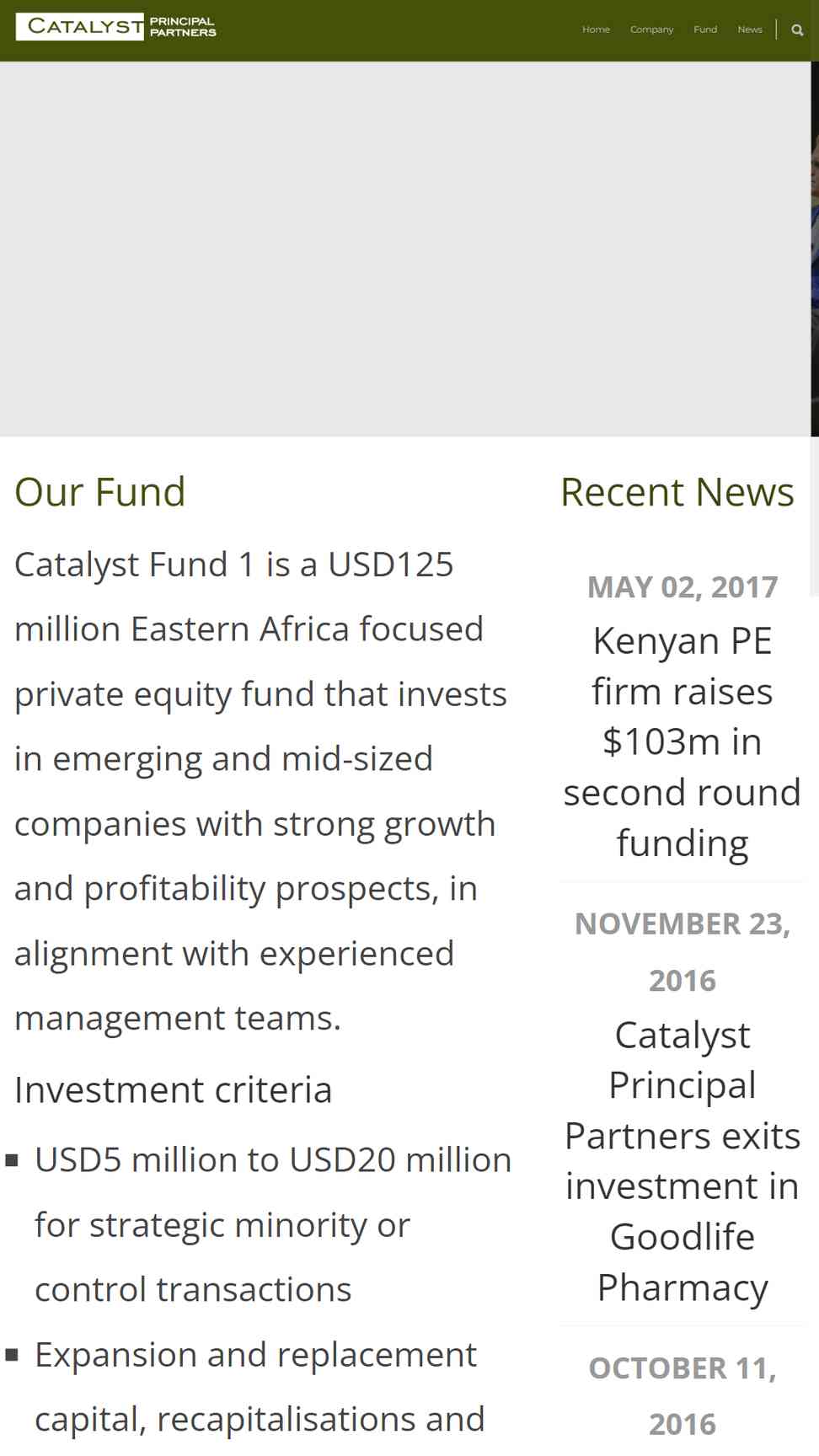Open the search icon in header
The height and width of the screenshot is (1456, 819).
[797, 29]
